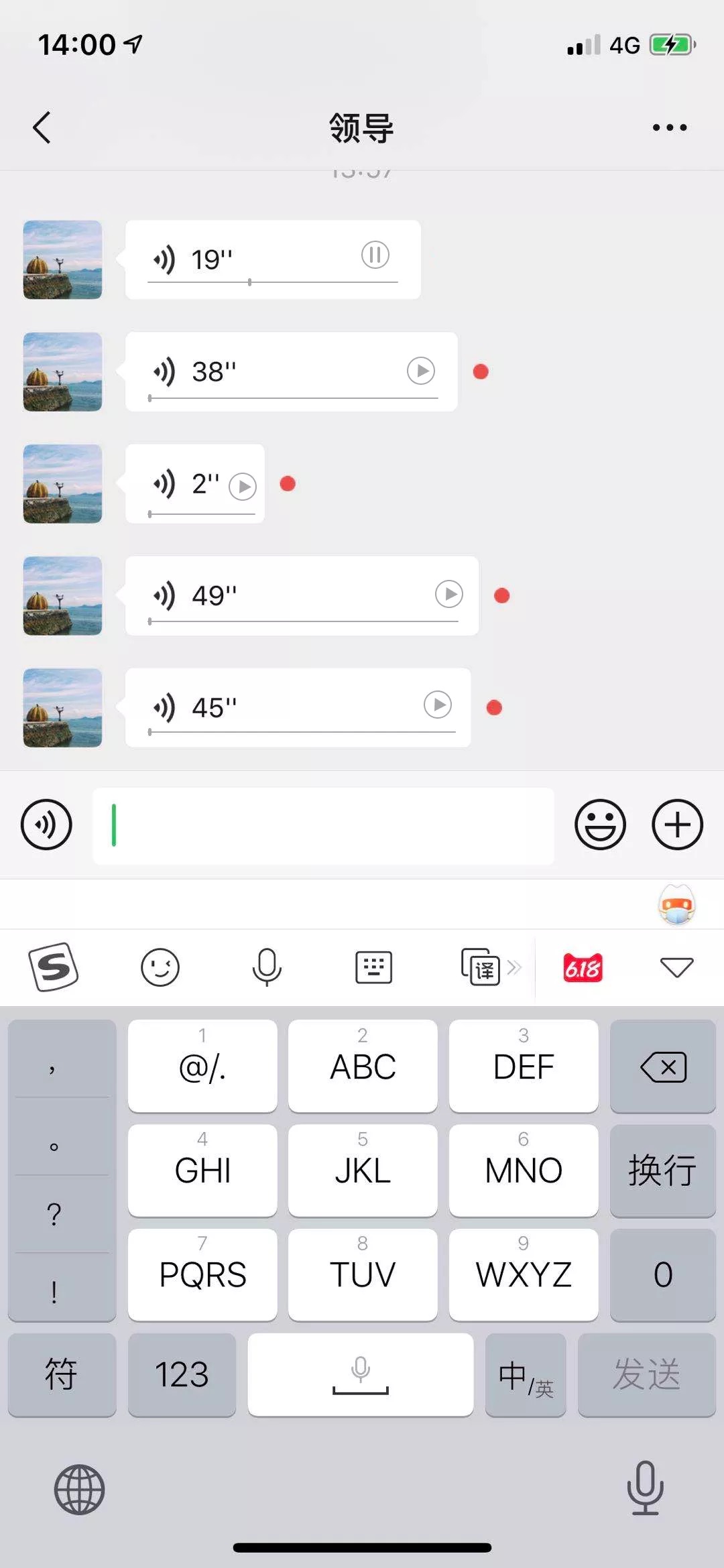Open the emoji sticker panel
The width and height of the screenshot is (724, 1568).
pyautogui.click(x=600, y=825)
